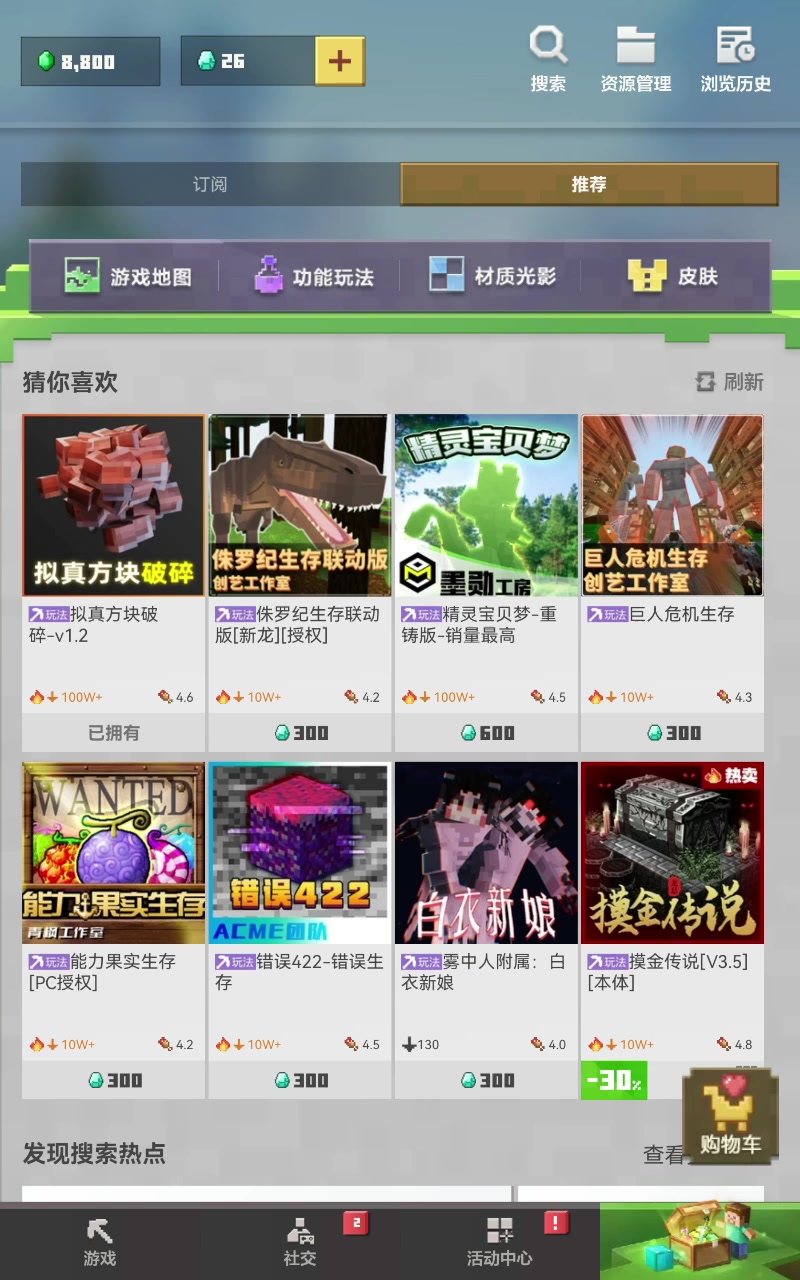Open the 功能玩法 category

[x=314, y=276]
